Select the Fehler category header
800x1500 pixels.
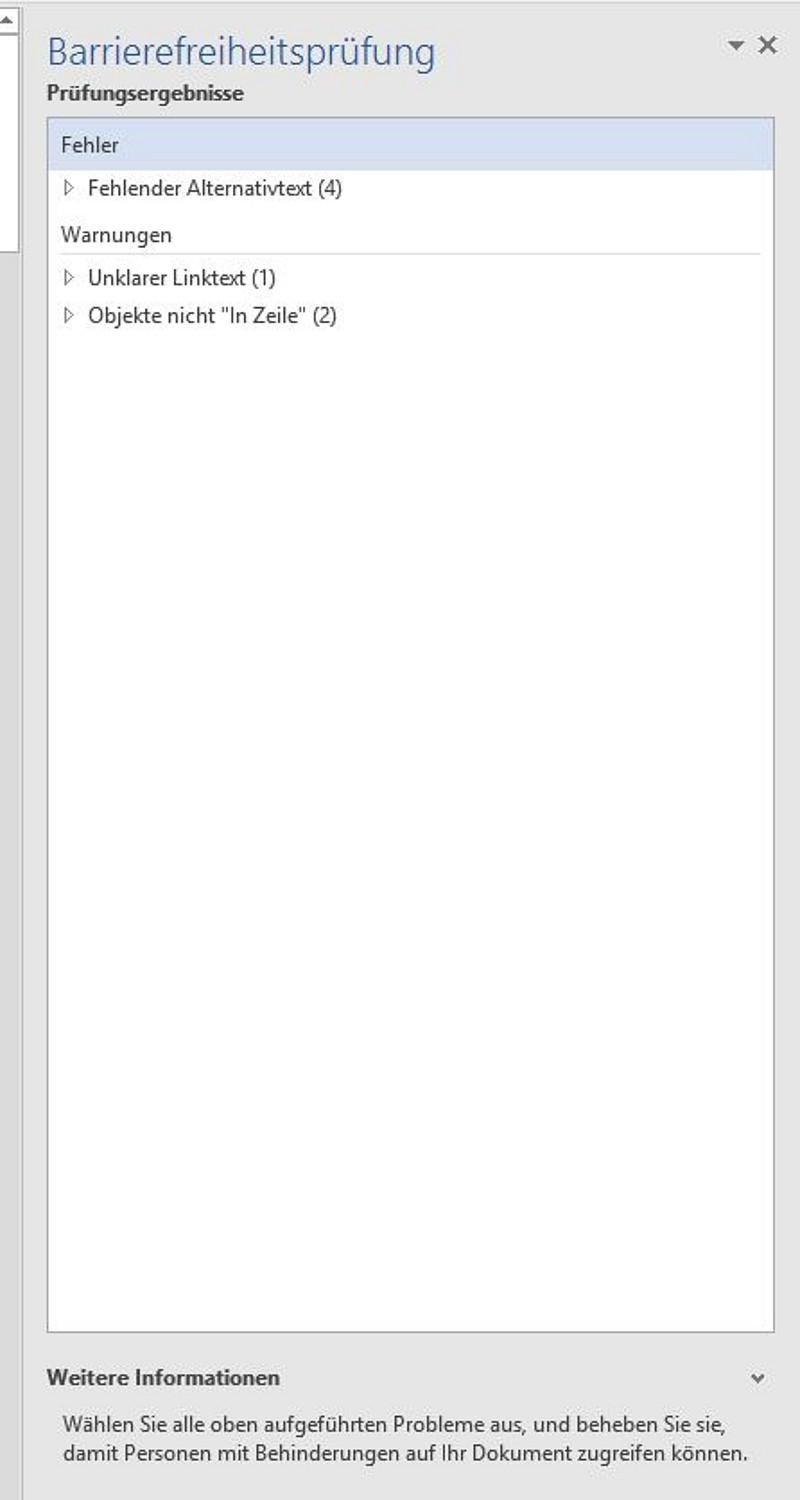(410, 145)
